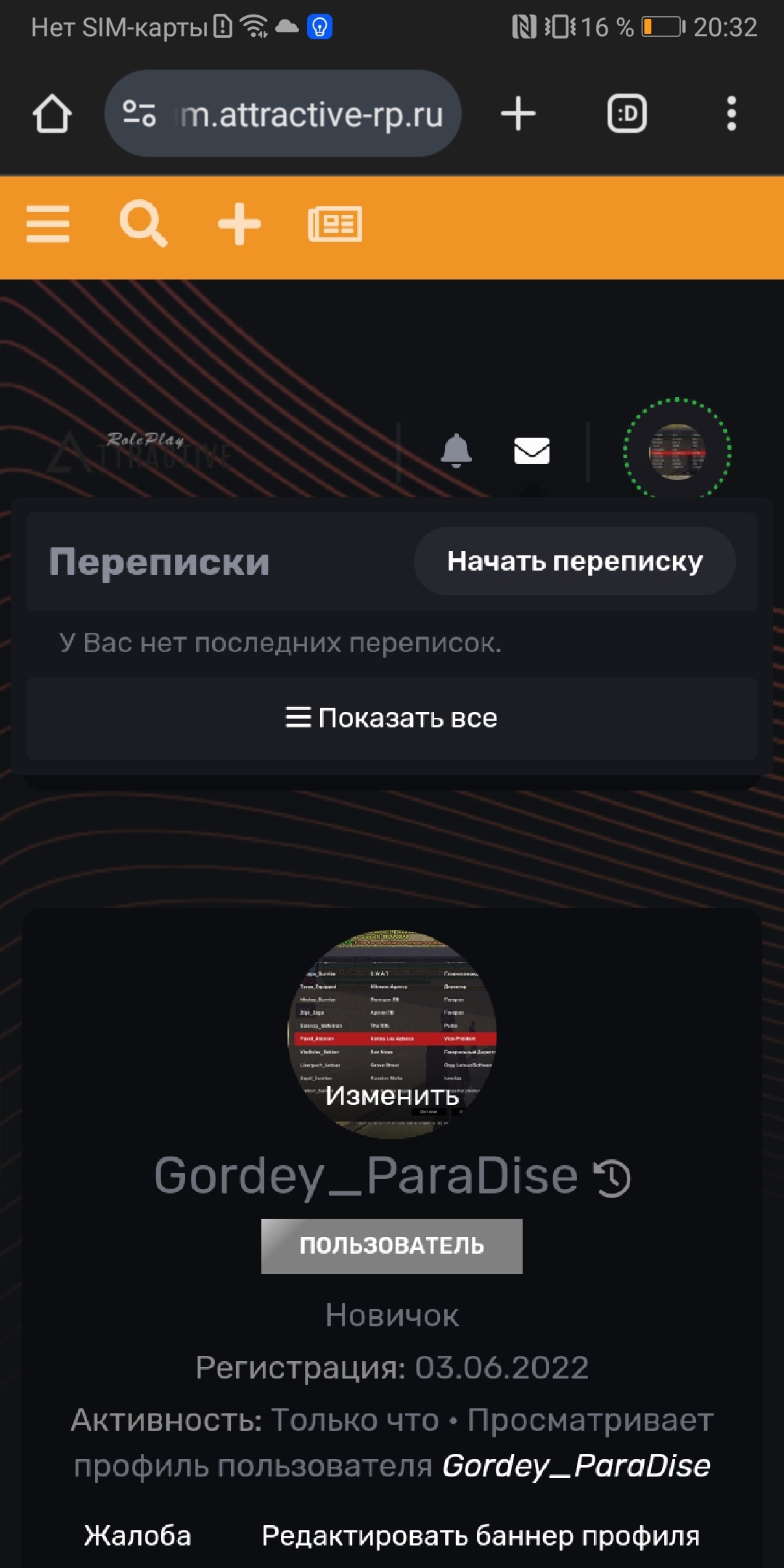Open browser tab switcher

(x=626, y=114)
